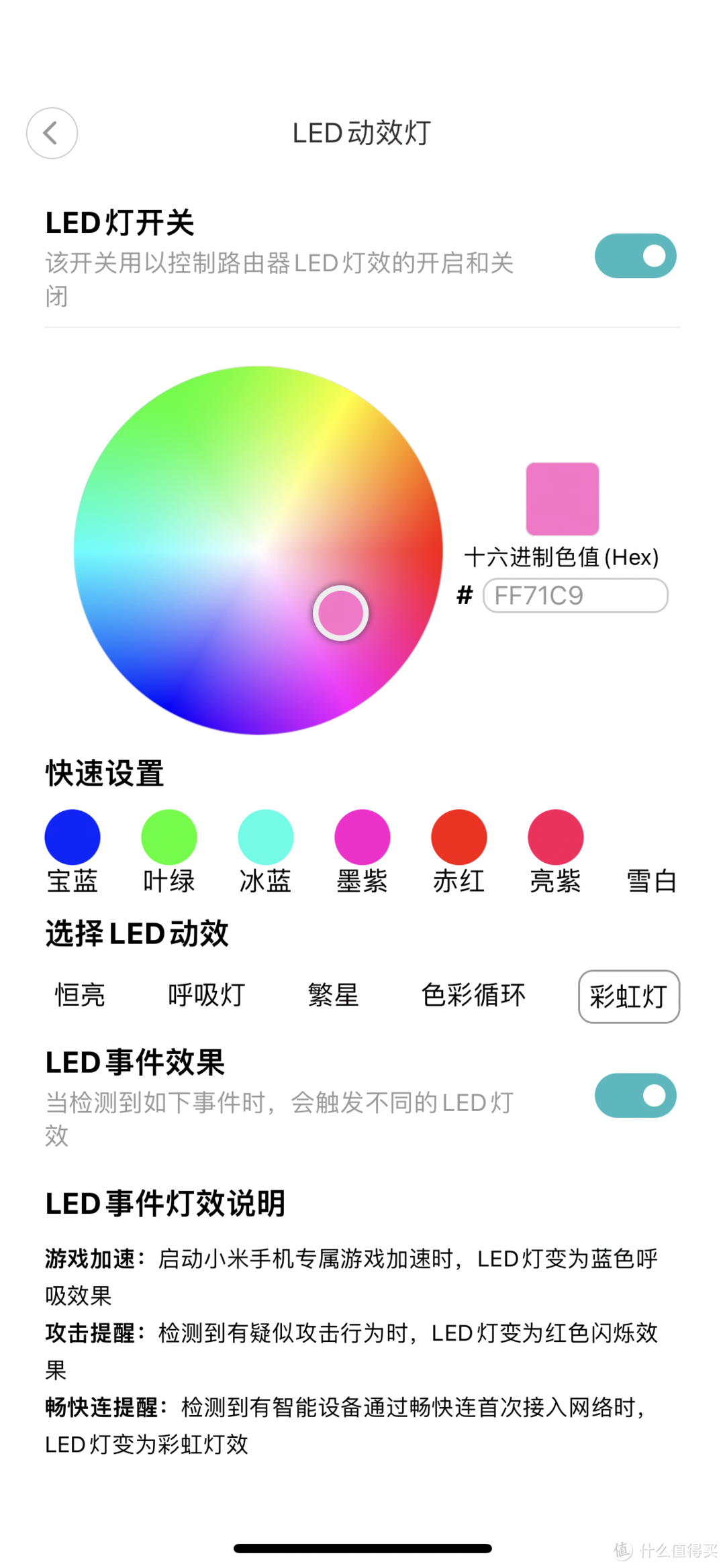This screenshot has height=1568, width=725.
Task: Select the 赤红 red color preset
Action: point(458,837)
